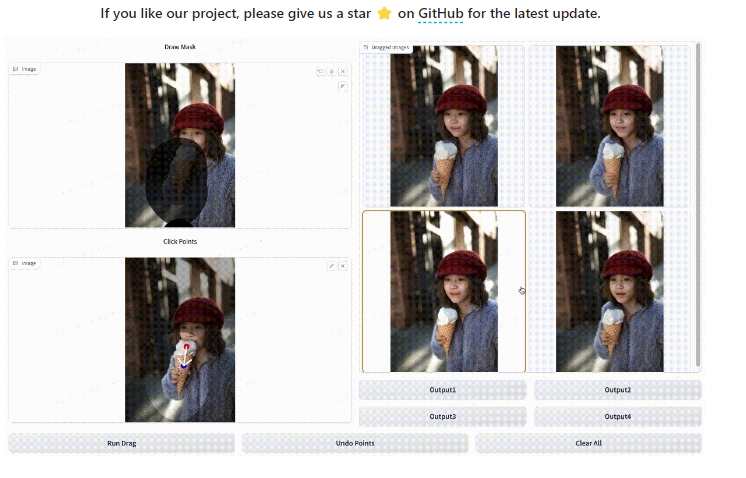
Task: Remove the image from Draw Mask panel
Action: click(342, 71)
